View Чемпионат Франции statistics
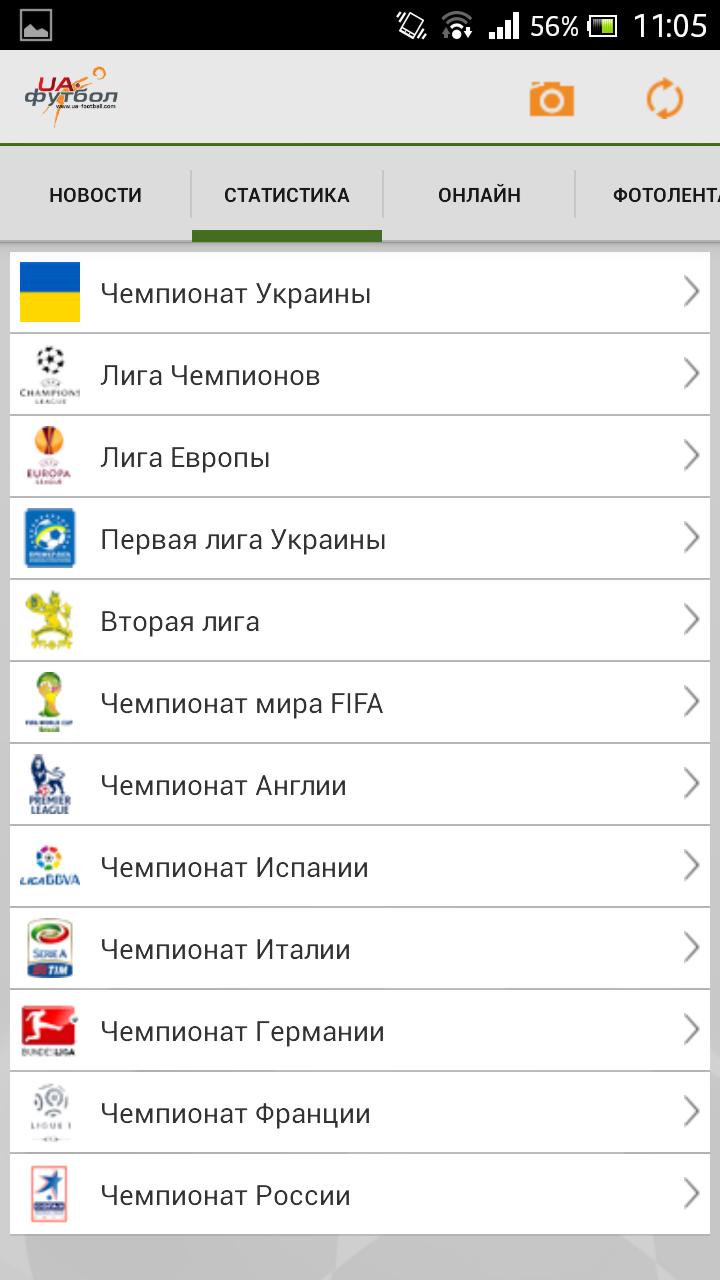 click(x=360, y=1113)
